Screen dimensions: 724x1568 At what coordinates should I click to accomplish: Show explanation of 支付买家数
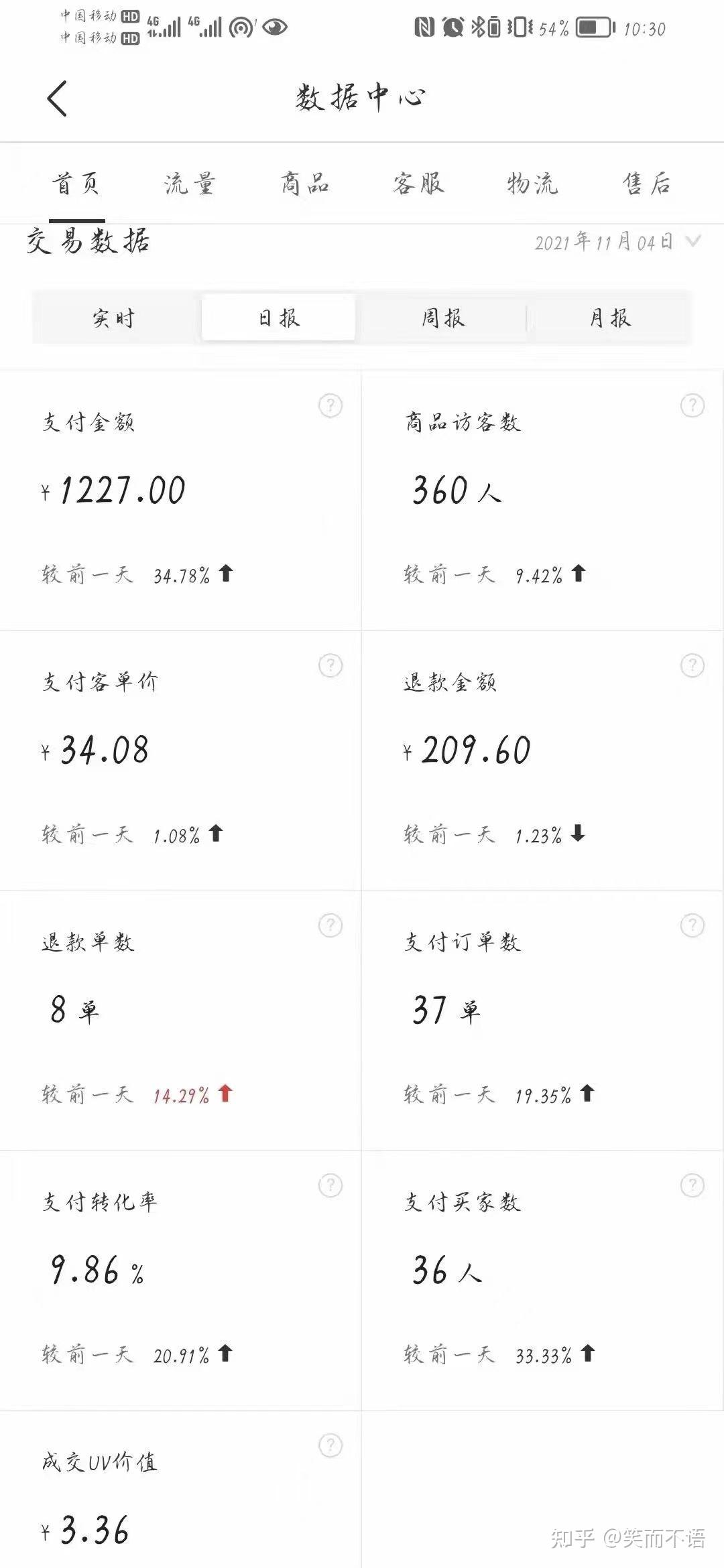692,1185
